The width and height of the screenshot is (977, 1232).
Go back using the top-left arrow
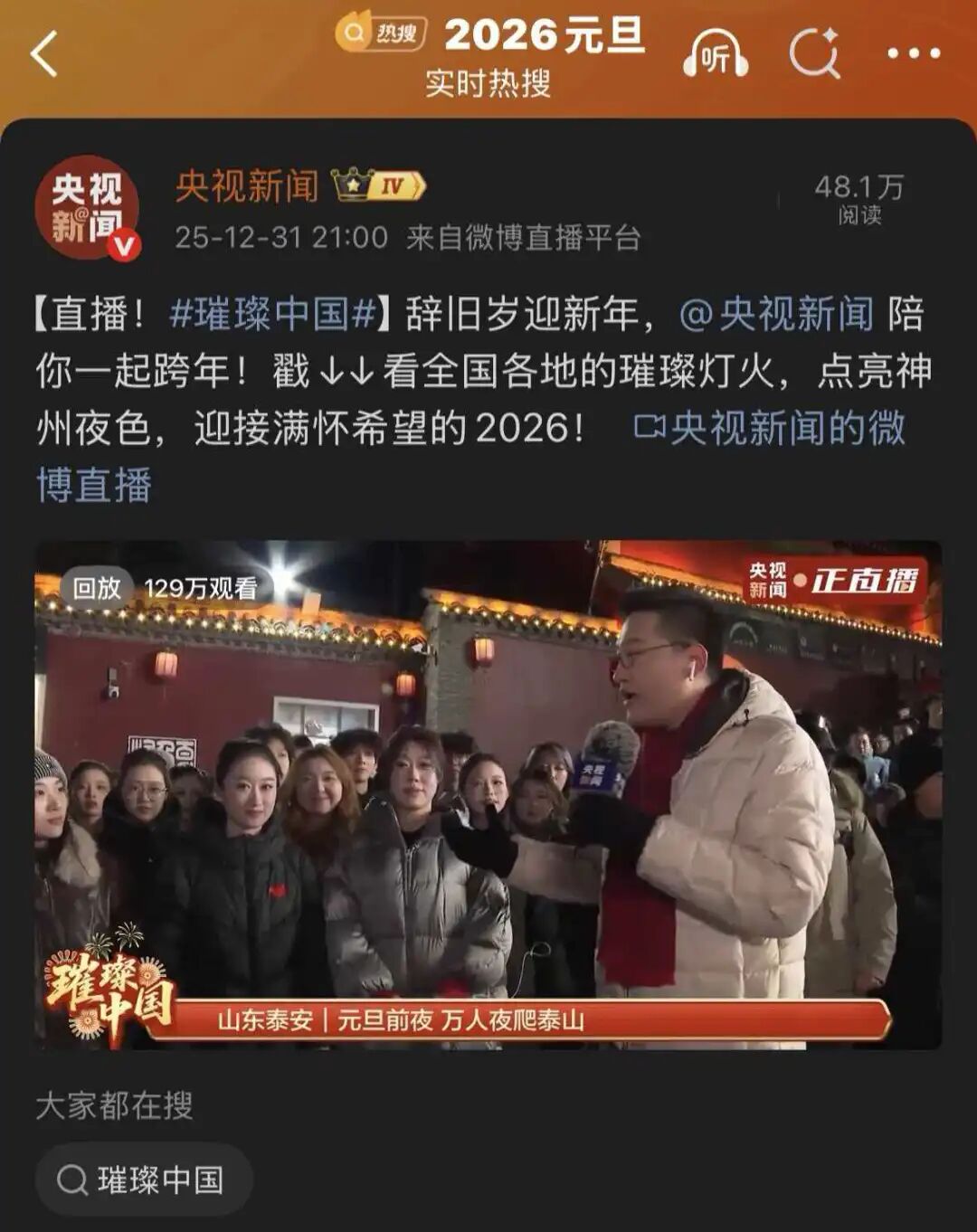coord(44,53)
